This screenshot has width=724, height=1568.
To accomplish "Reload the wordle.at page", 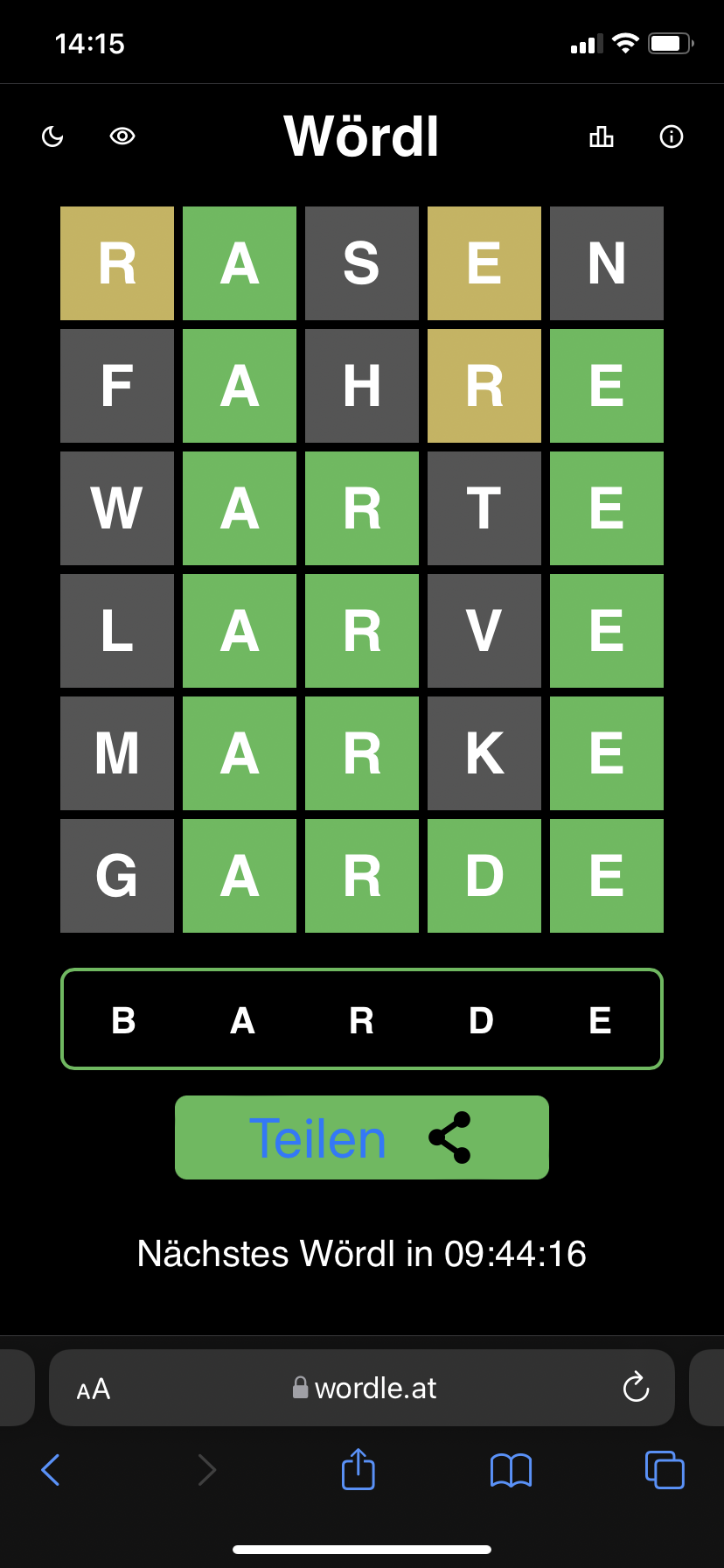I will (x=636, y=1387).
